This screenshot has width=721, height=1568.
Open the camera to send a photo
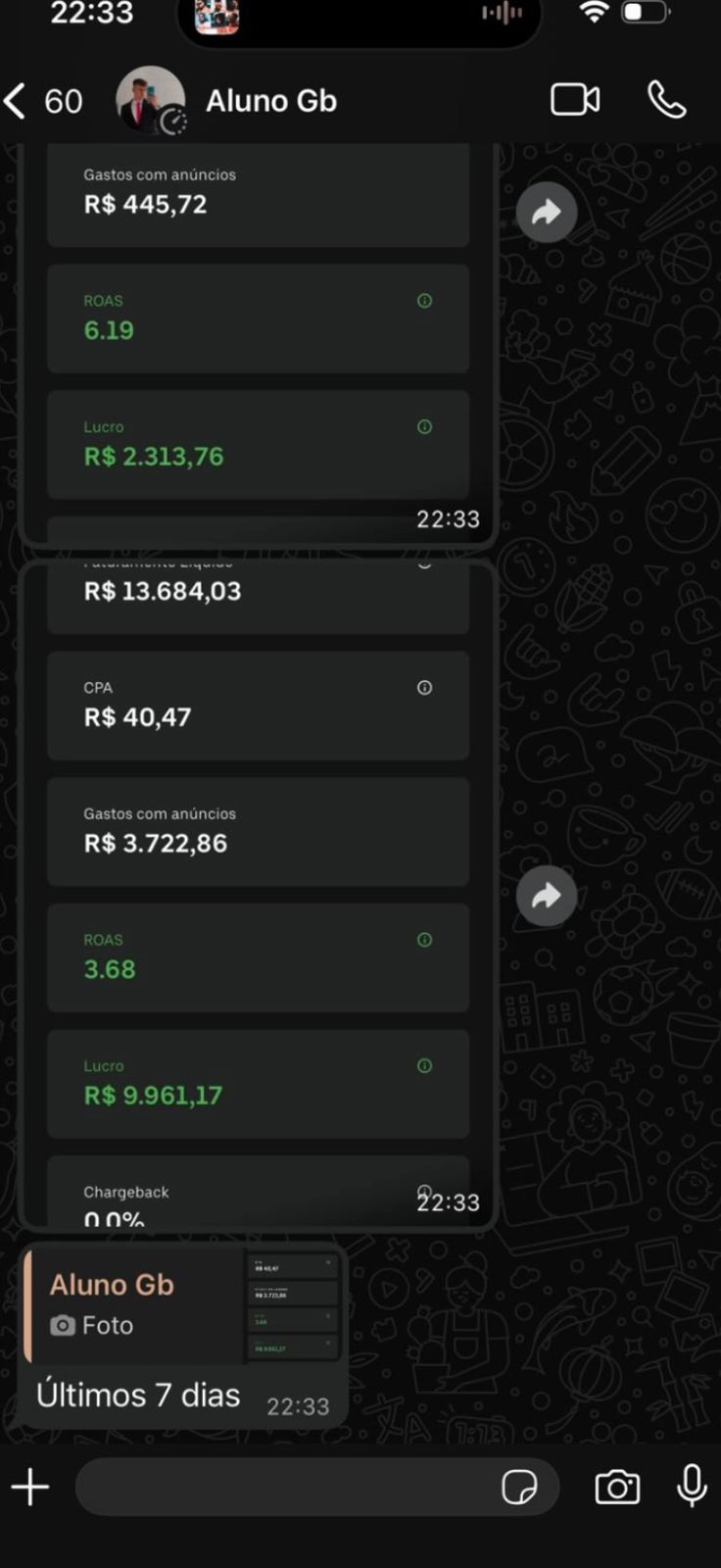[617, 1487]
